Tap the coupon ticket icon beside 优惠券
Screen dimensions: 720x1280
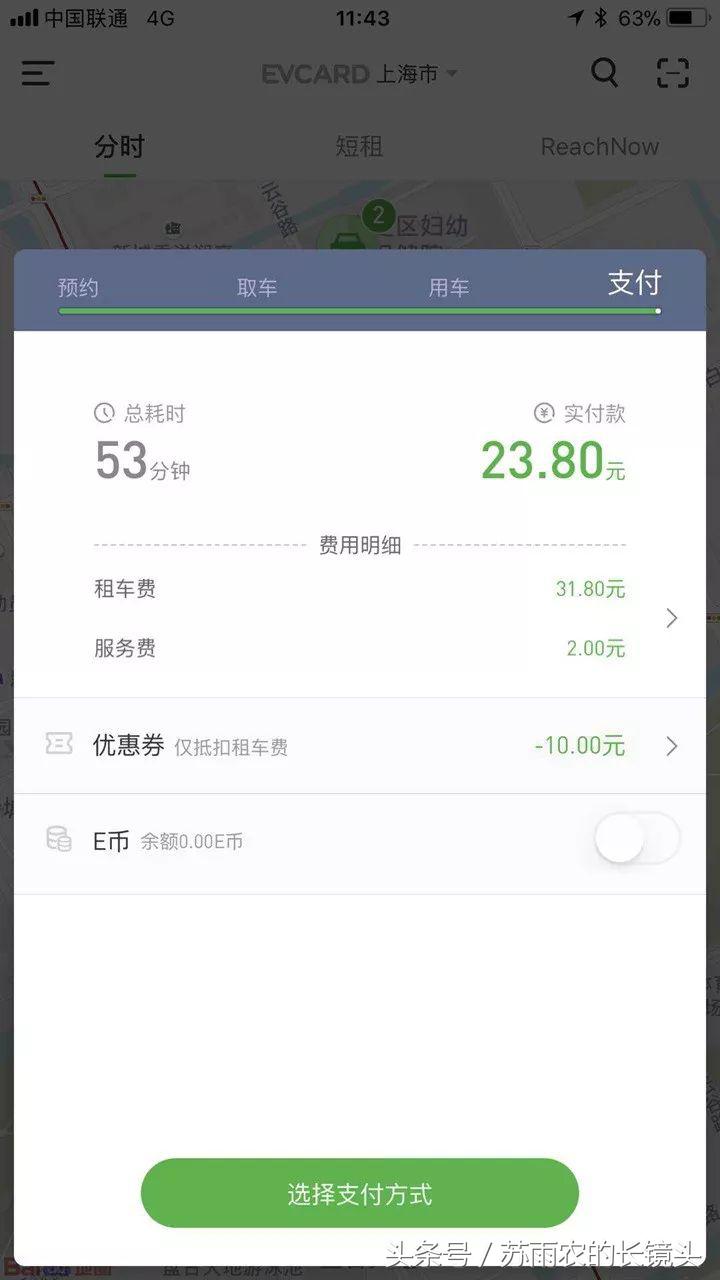click(59, 745)
